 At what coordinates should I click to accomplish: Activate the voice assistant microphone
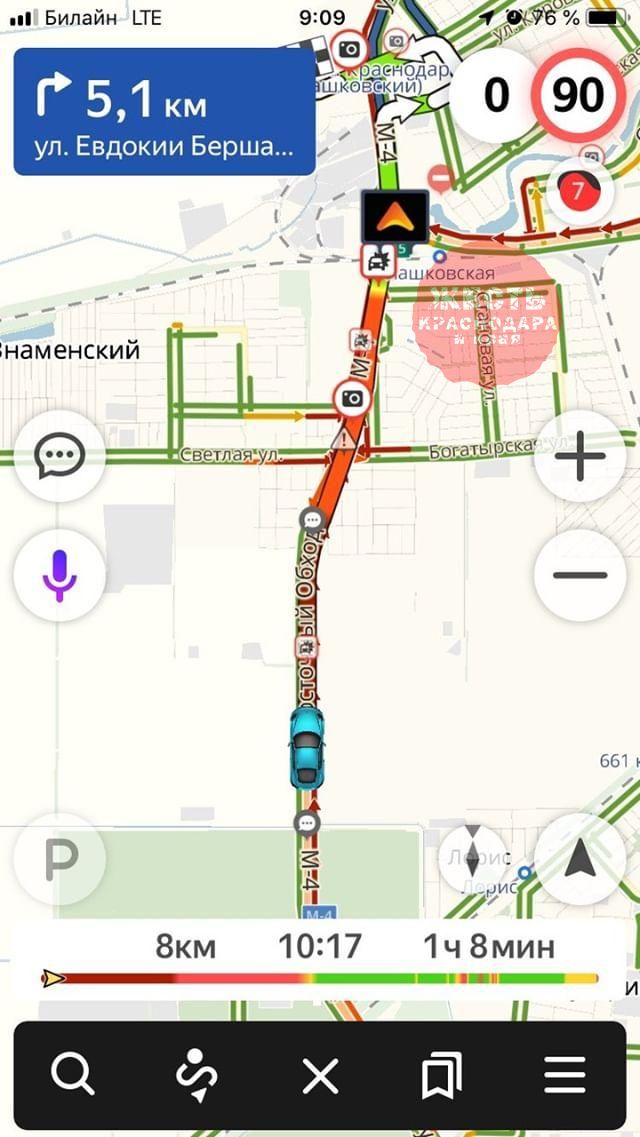click(59, 576)
